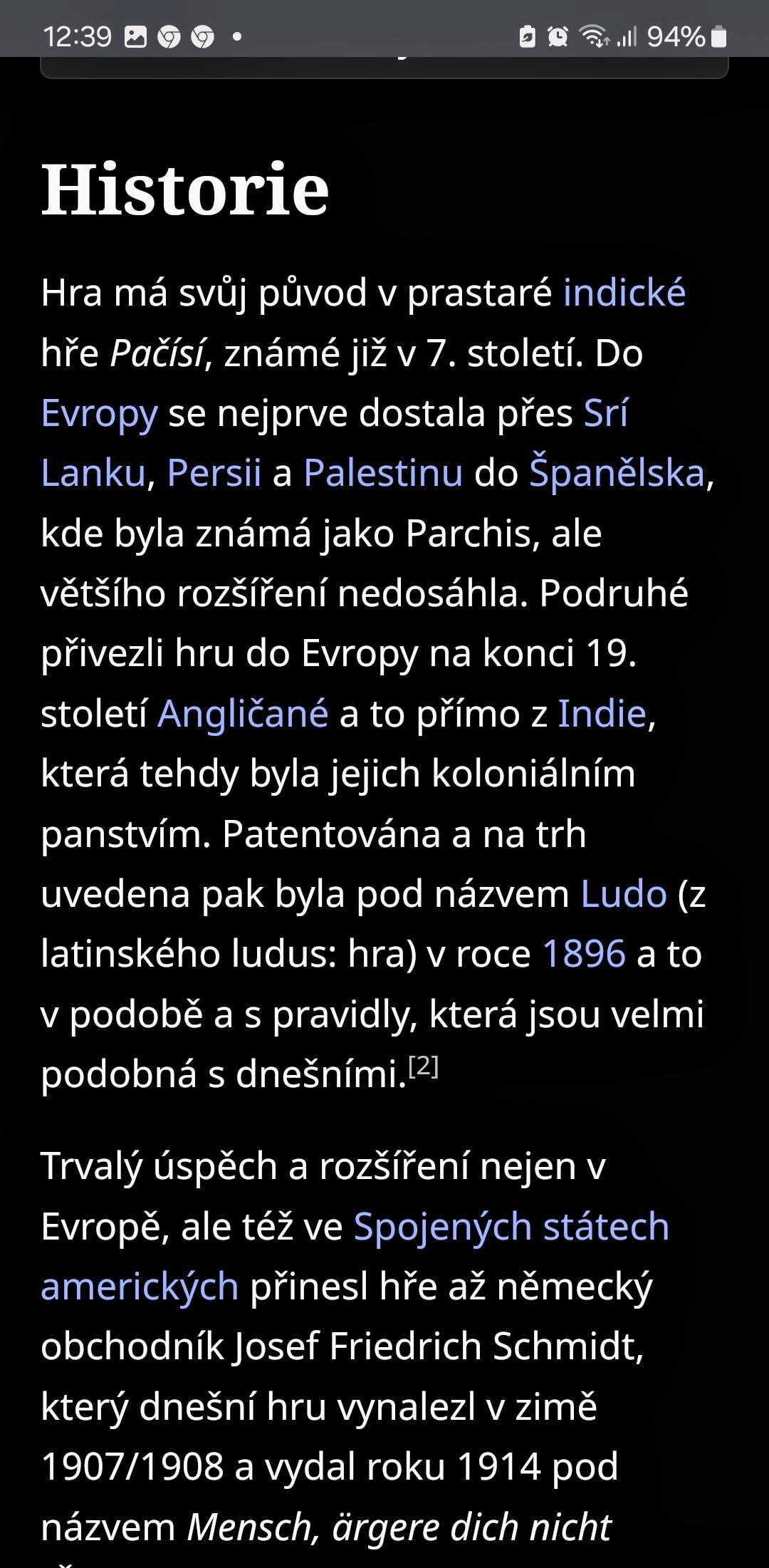Tap the Palestinu link
Viewport: 769px width, 1568px height.
tap(383, 473)
